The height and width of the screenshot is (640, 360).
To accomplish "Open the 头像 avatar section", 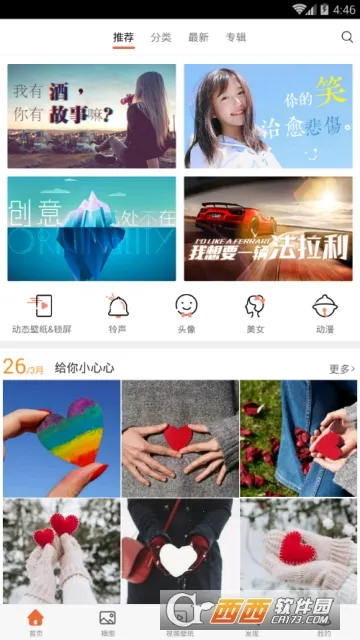I will [187, 313].
